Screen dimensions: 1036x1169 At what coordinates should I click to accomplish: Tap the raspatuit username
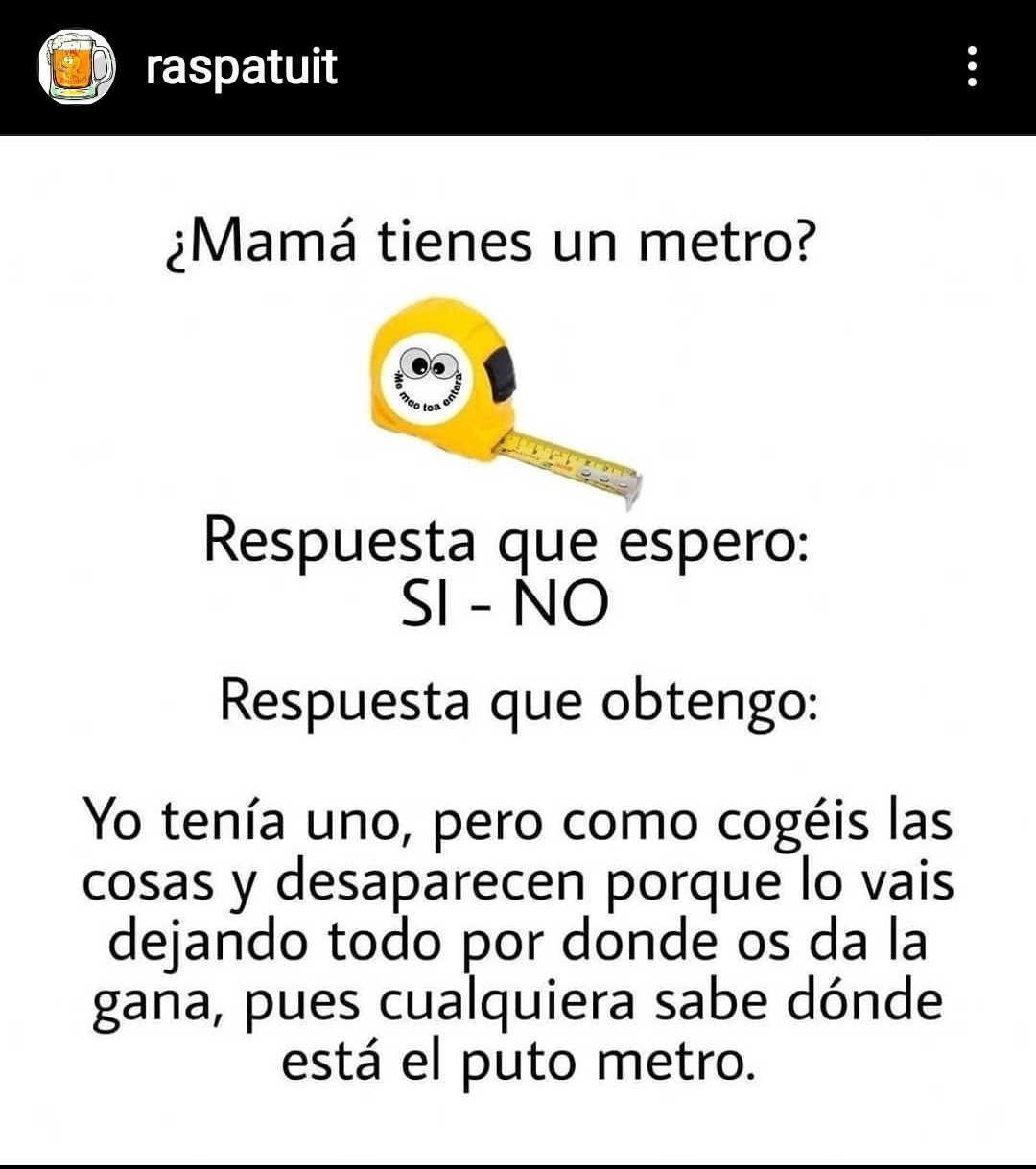[241, 67]
